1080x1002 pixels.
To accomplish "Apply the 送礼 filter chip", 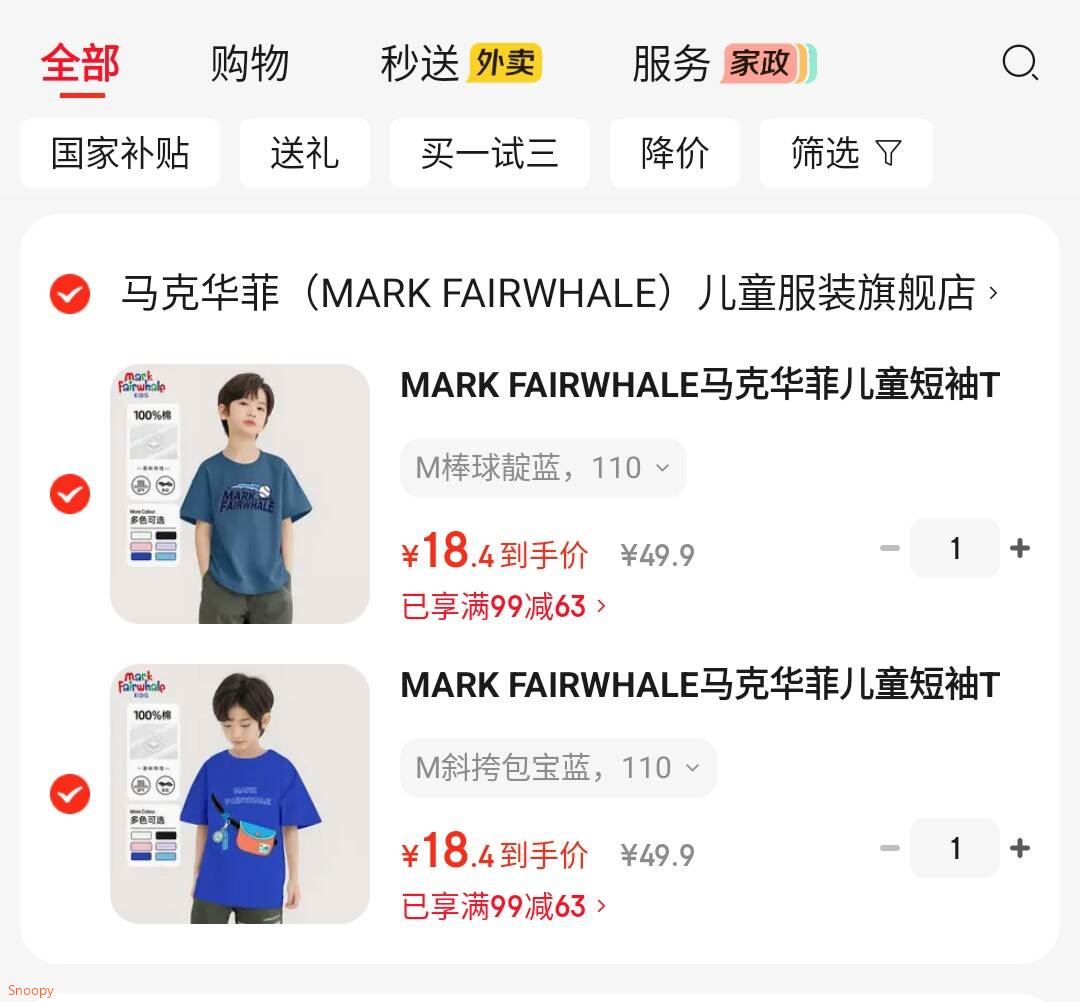I will point(305,153).
